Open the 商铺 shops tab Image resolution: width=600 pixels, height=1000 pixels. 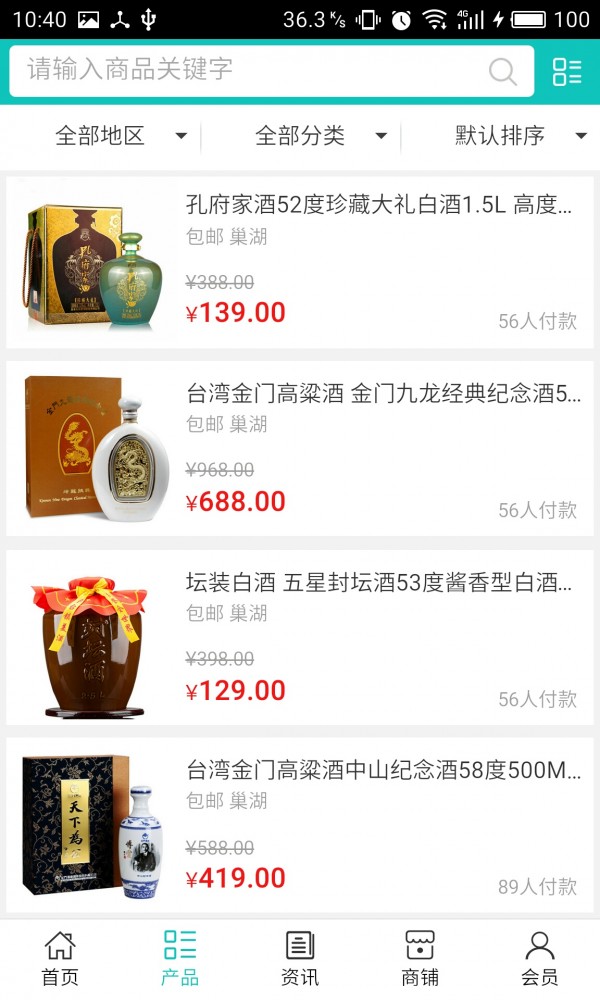point(420,959)
